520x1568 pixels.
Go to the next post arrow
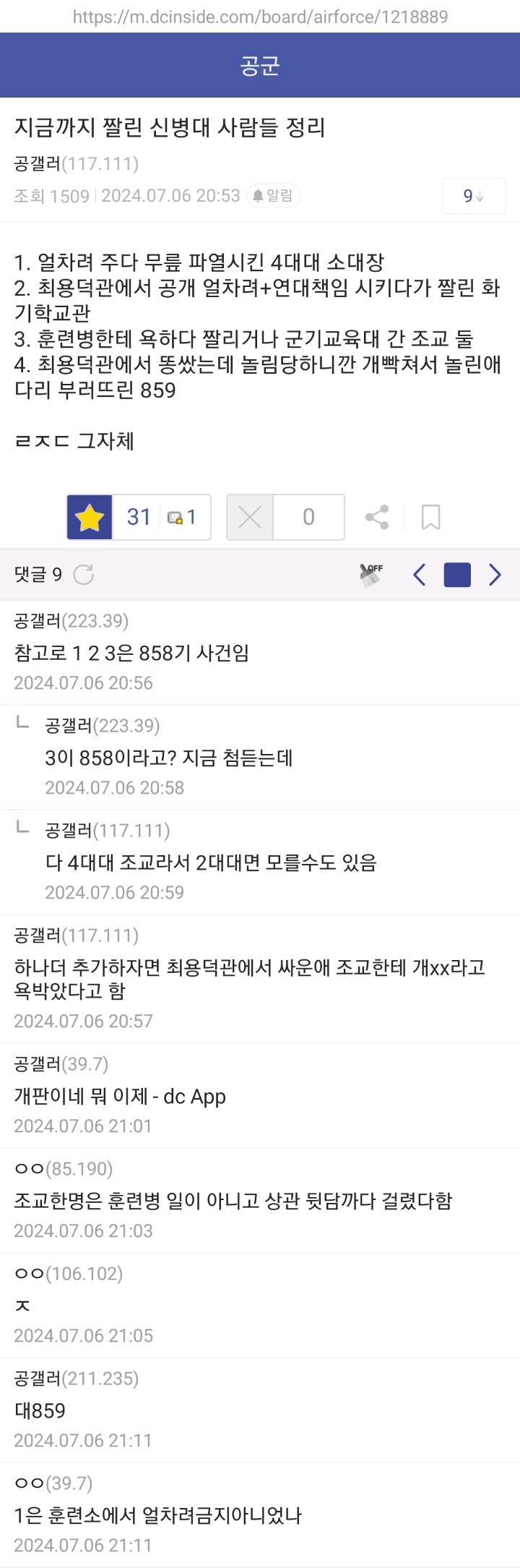(x=495, y=575)
